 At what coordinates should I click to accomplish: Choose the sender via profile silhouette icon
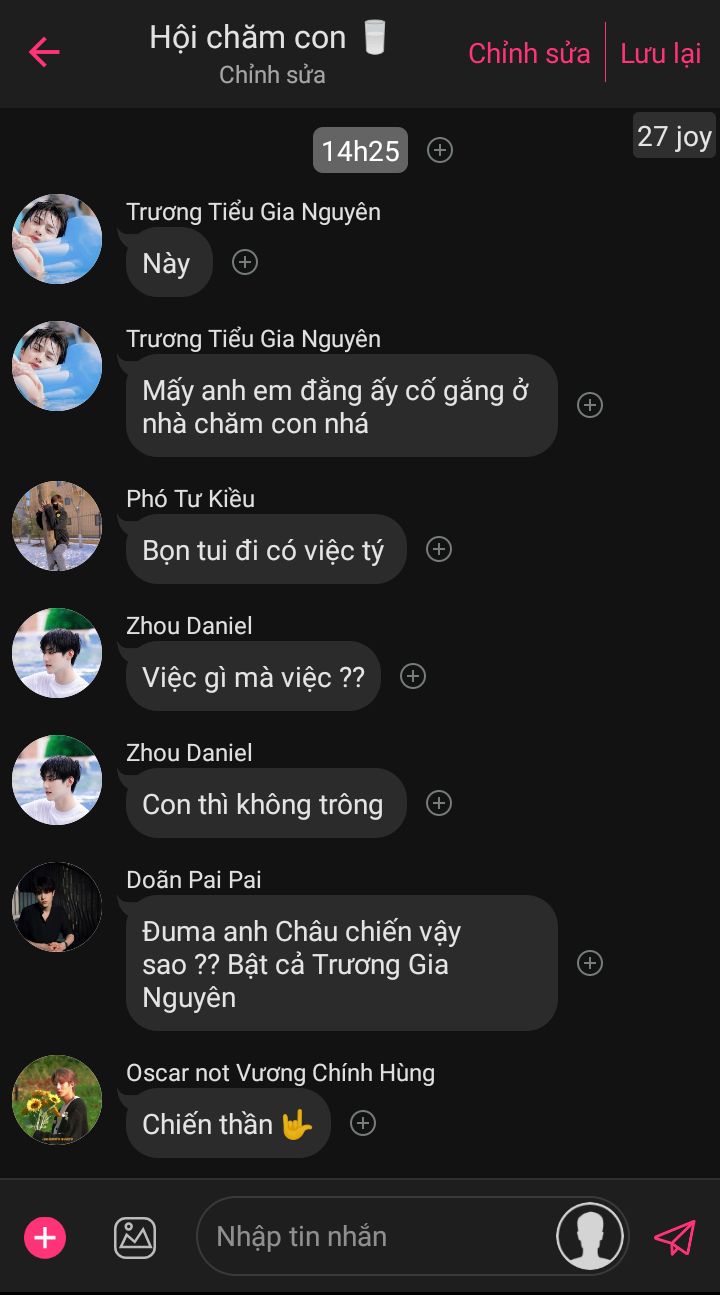[x=590, y=1237]
